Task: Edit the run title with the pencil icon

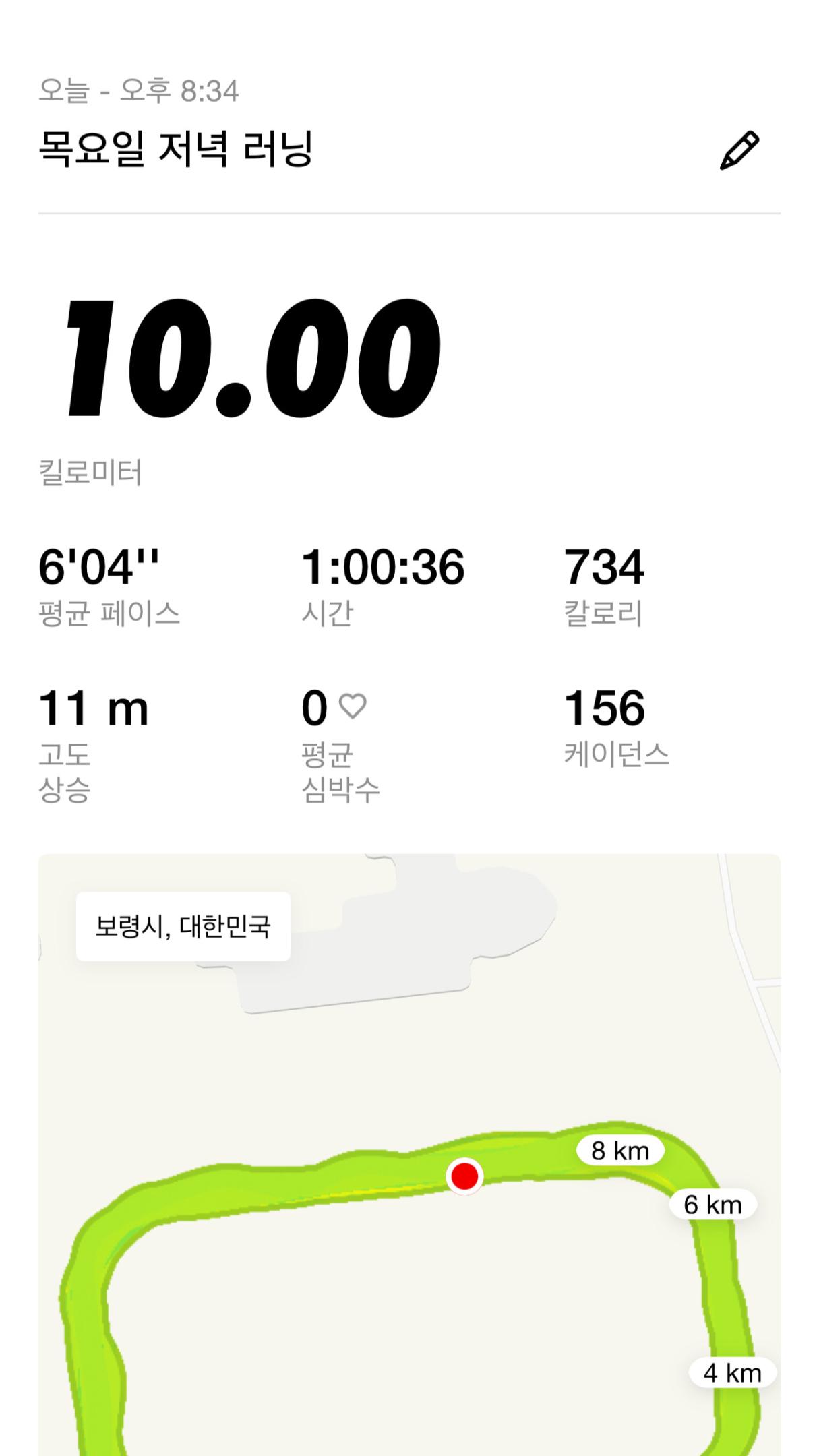Action: pos(739,150)
